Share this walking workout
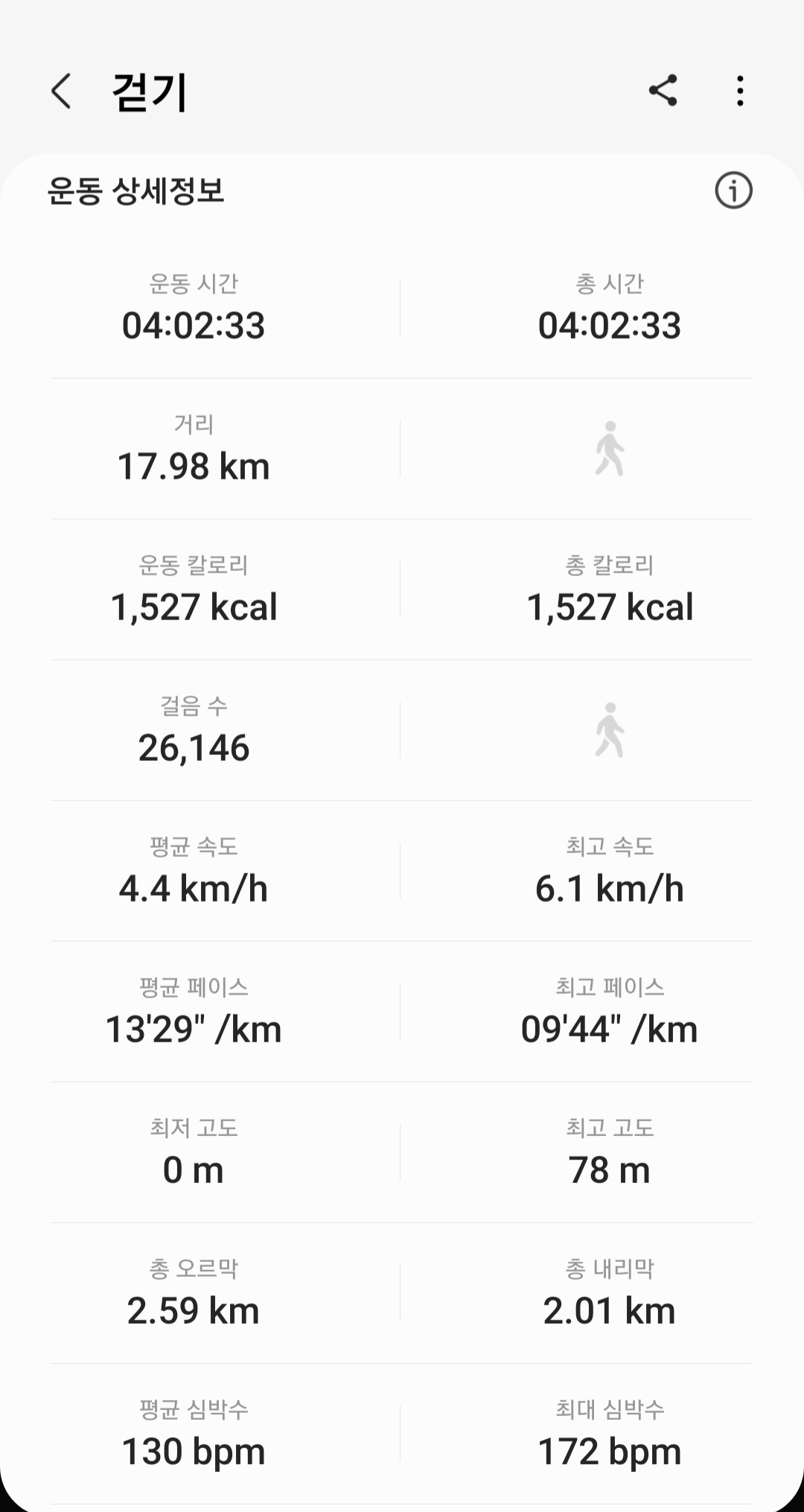Image resolution: width=804 pixels, height=1512 pixels. (x=663, y=91)
